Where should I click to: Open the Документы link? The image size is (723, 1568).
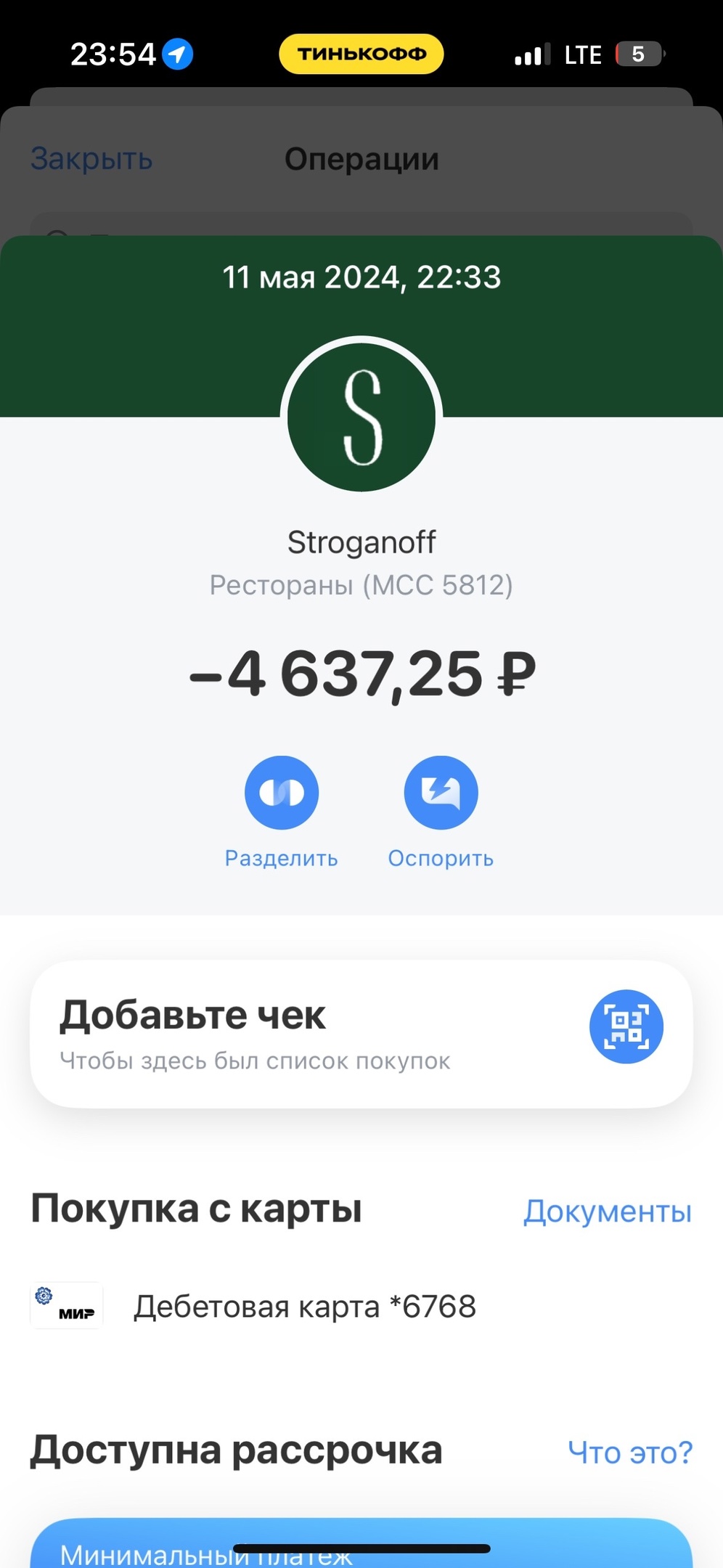[607, 1211]
